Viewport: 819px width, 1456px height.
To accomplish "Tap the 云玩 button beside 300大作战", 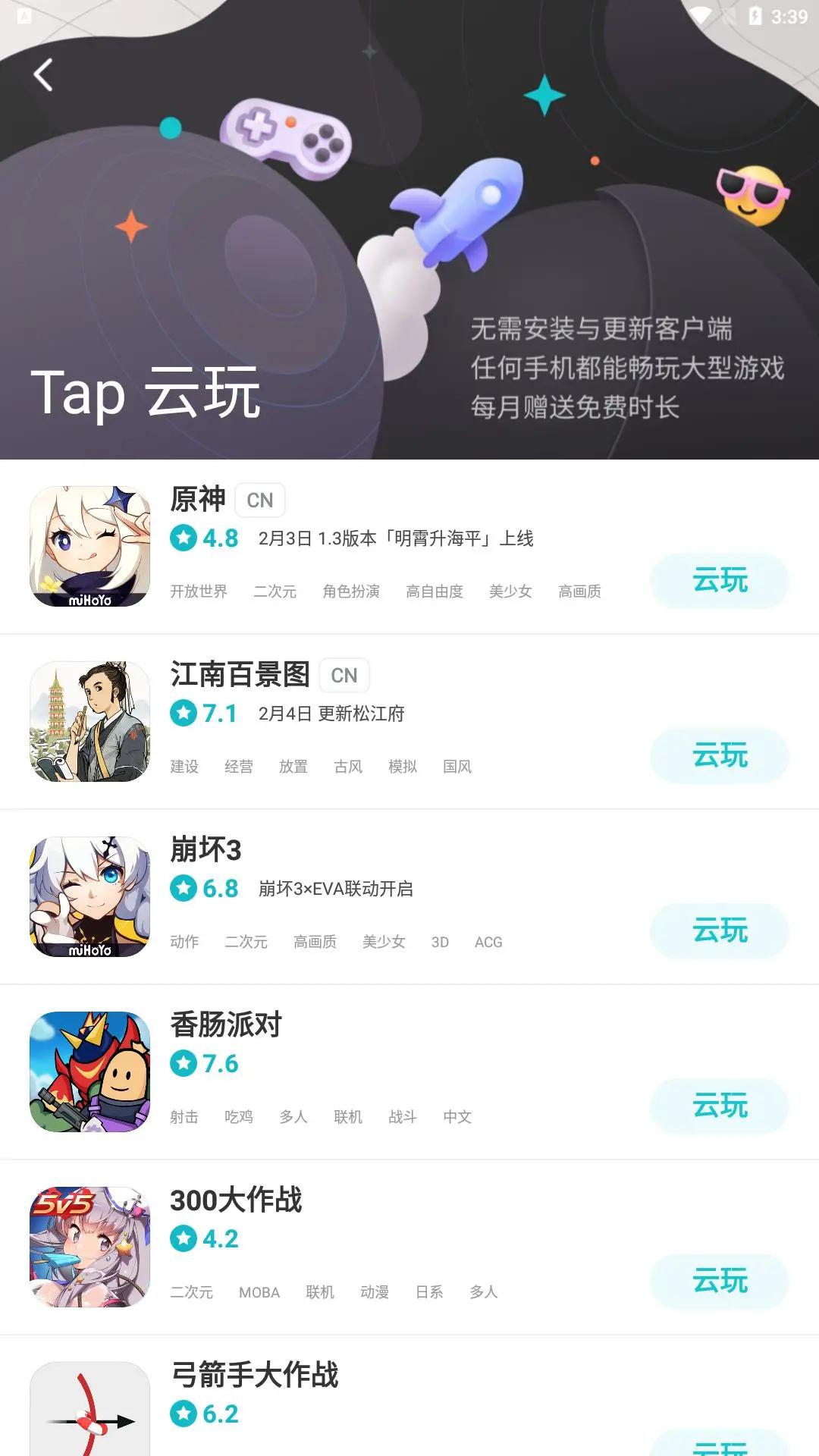I will click(717, 1282).
